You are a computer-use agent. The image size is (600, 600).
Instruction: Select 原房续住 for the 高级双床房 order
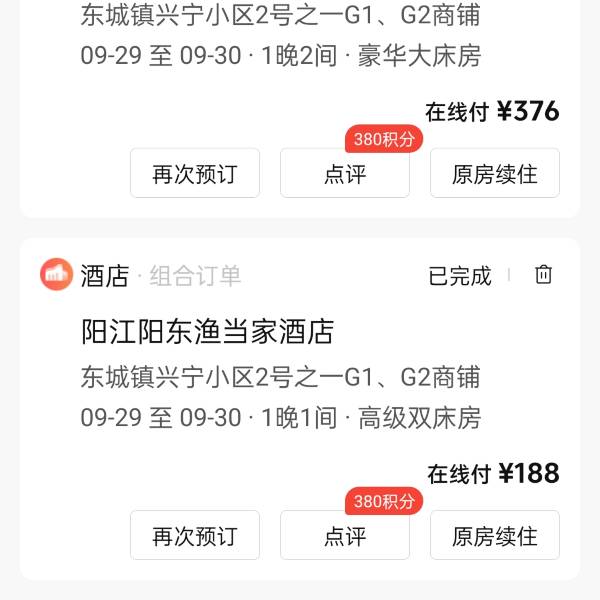point(495,536)
